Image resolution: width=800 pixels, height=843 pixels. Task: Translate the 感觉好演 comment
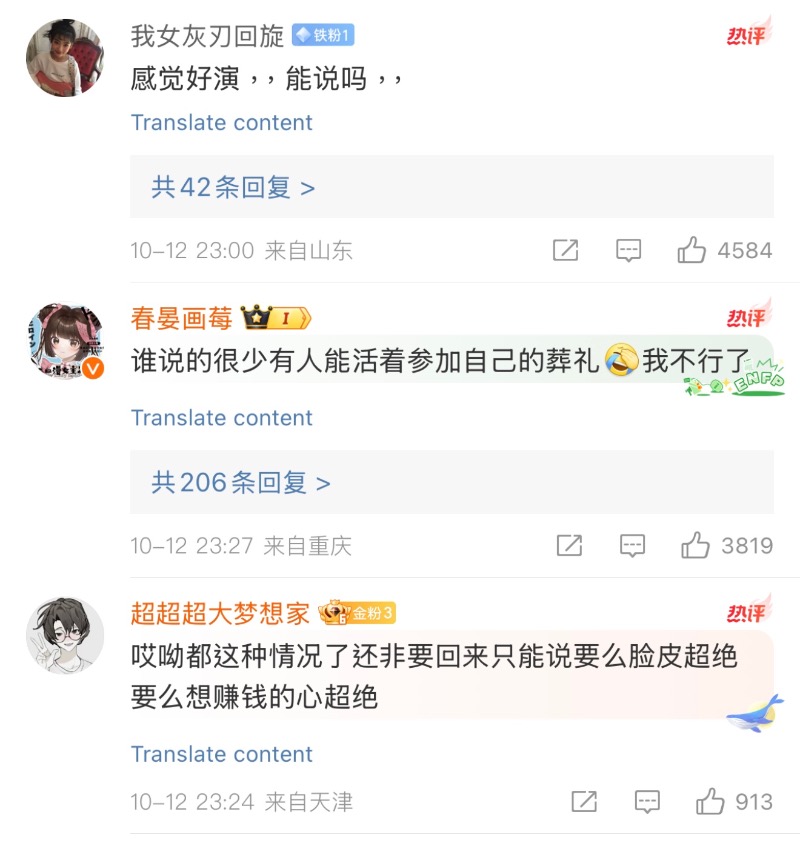pos(221,123)
